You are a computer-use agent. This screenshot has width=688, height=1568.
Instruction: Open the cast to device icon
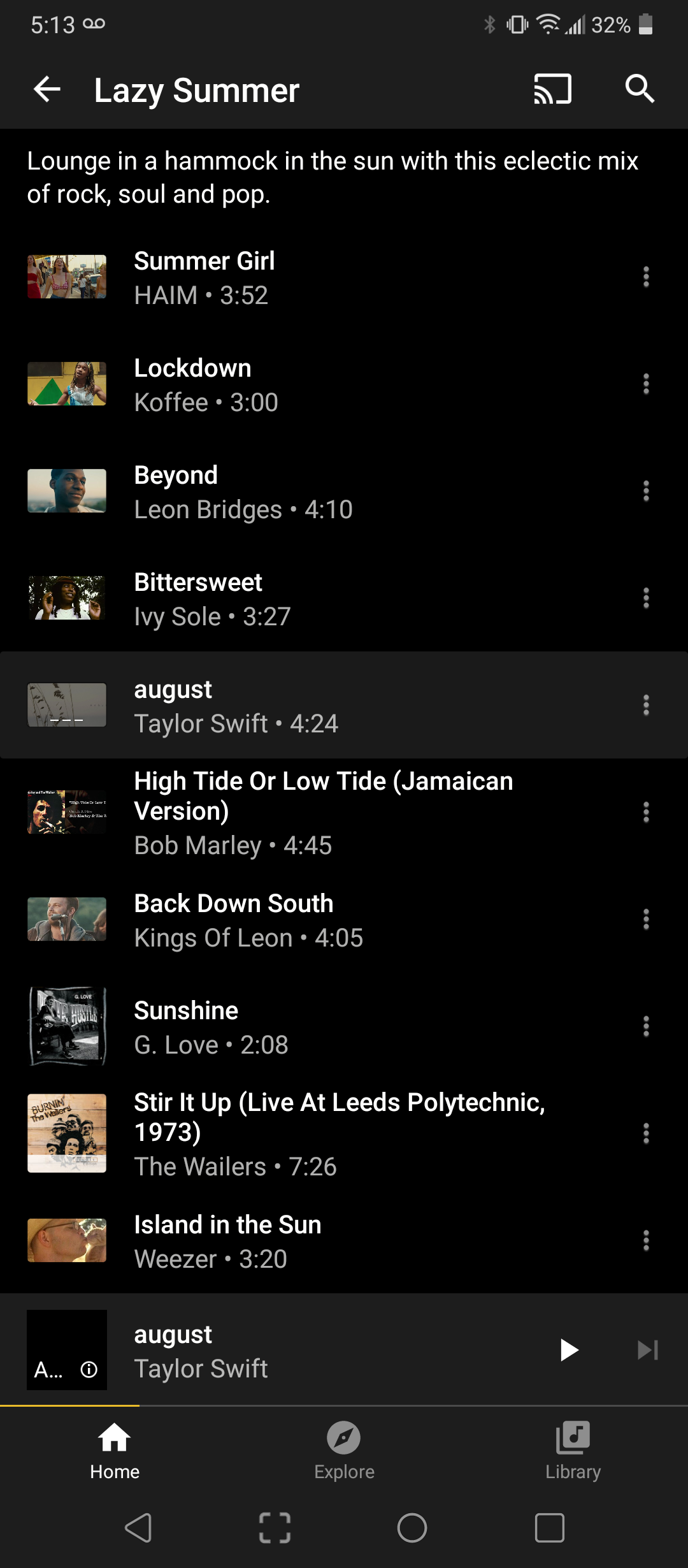point(552,89)
